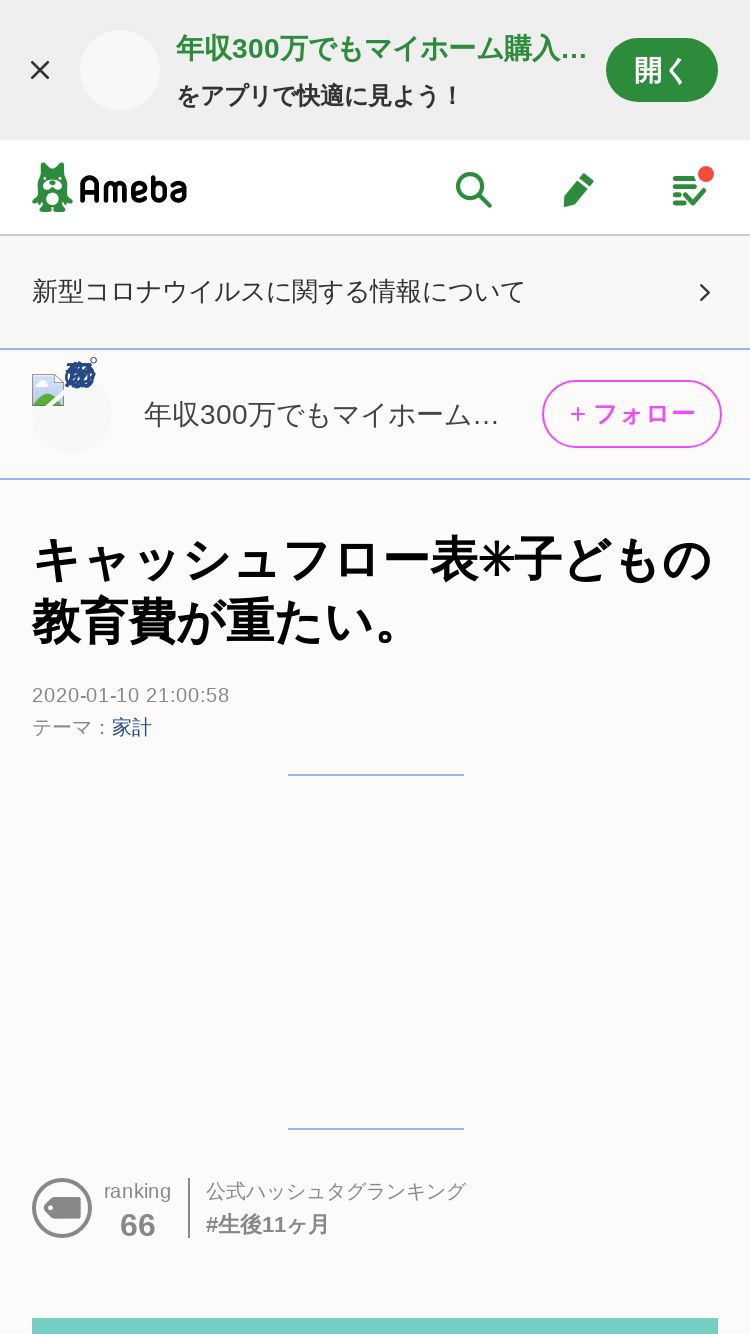750x1334 pixels.
Task: Dismiss the app promotion banner
Action: 40,70
